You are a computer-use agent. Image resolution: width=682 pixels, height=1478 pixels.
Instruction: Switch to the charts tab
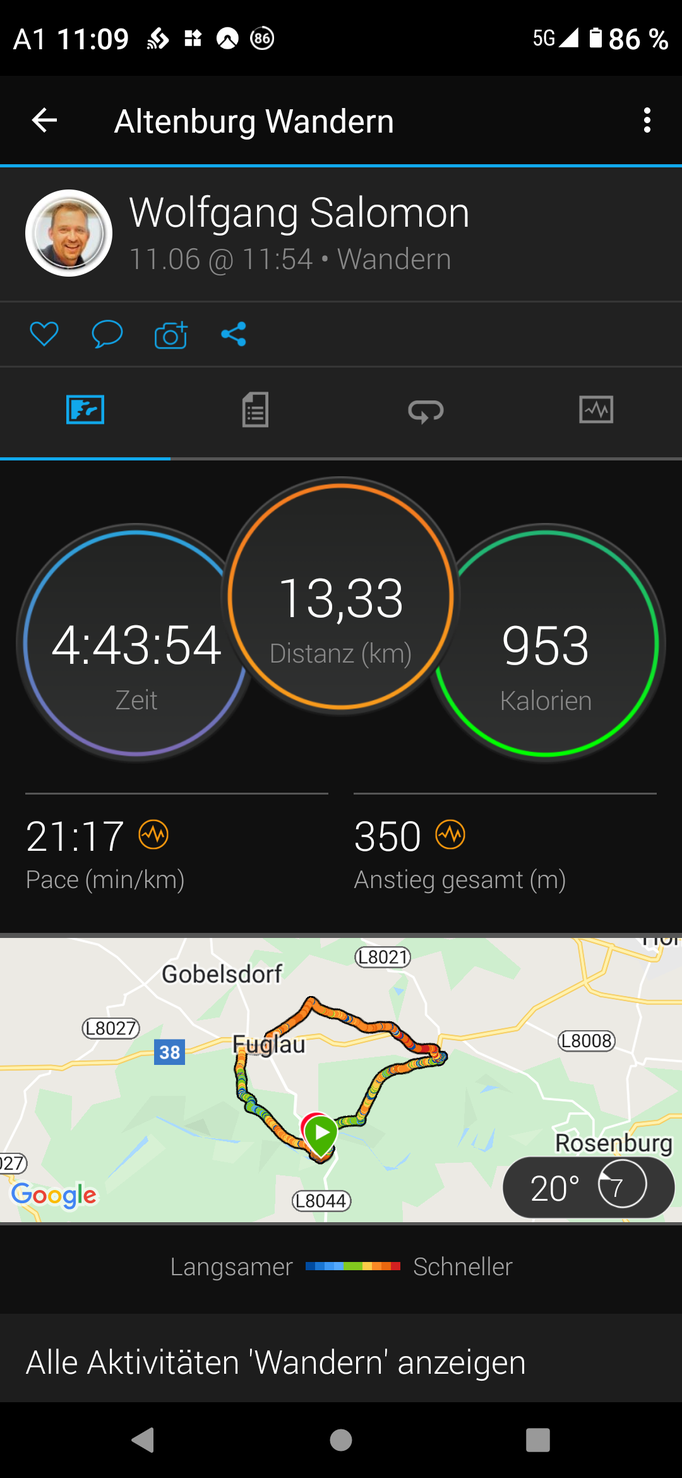click(x=596, y=410)
